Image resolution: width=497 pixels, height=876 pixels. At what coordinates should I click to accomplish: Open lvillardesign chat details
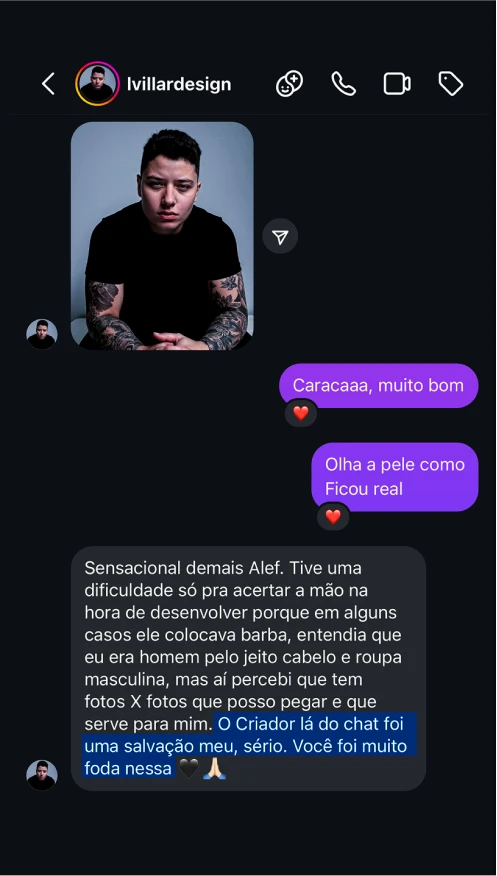[179, 84]
